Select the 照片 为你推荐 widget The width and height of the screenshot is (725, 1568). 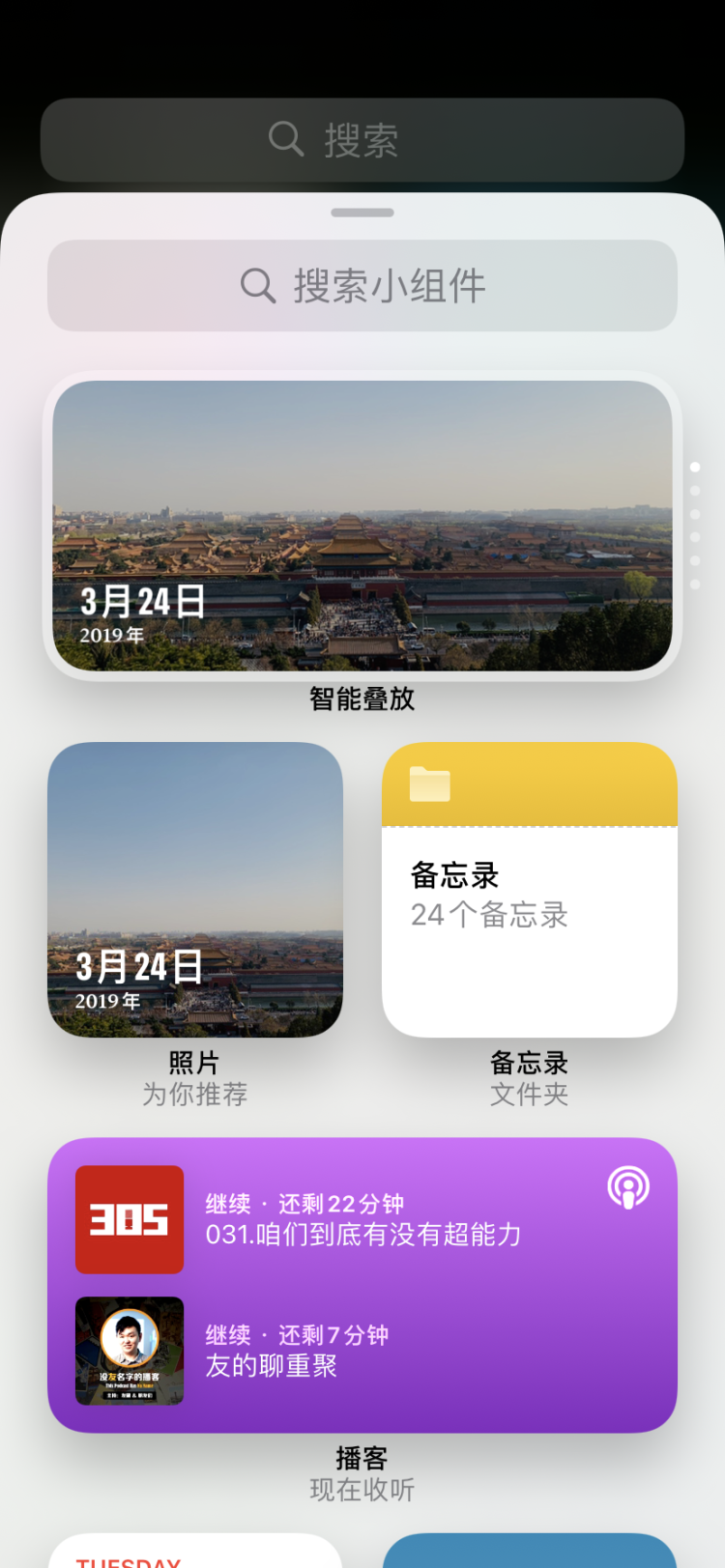coord(195,890)
